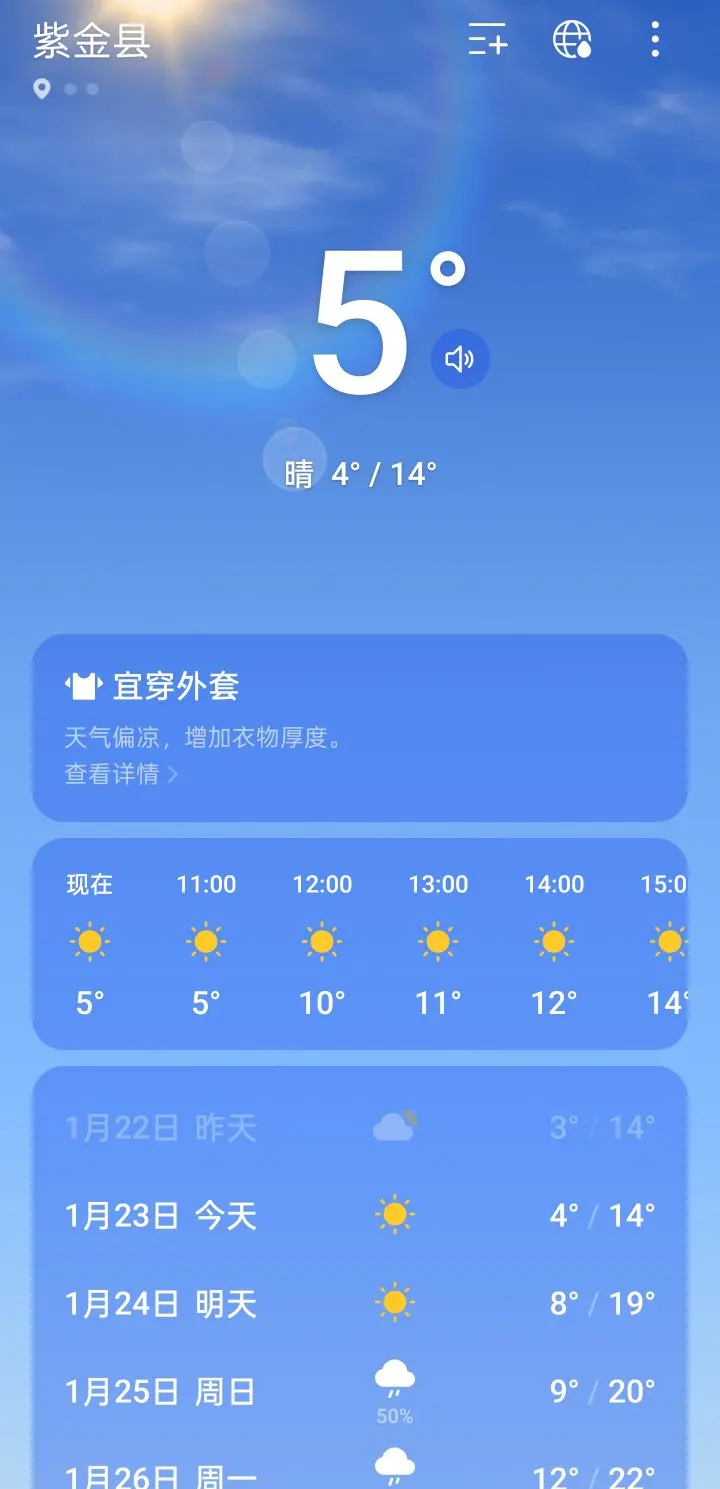
Task: Open the globe weather map icon
Action: coord(572,40)
